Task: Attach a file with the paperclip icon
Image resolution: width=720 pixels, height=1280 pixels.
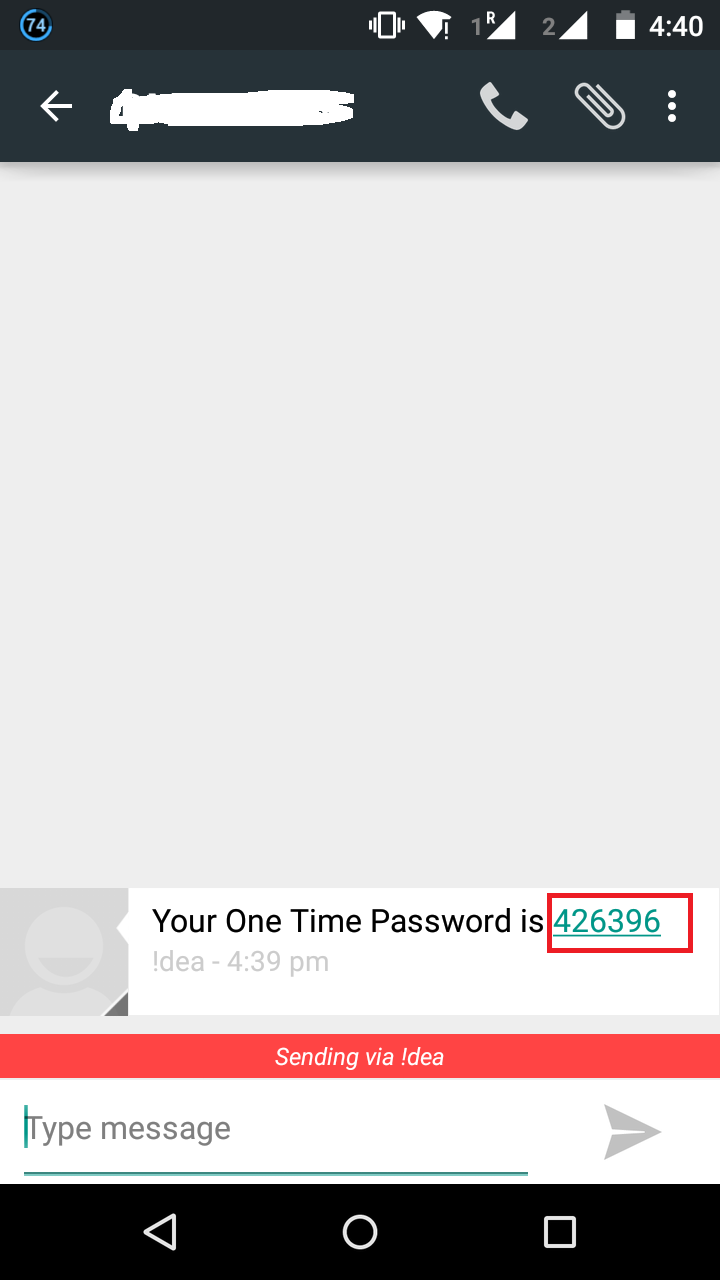Action: 599,106
